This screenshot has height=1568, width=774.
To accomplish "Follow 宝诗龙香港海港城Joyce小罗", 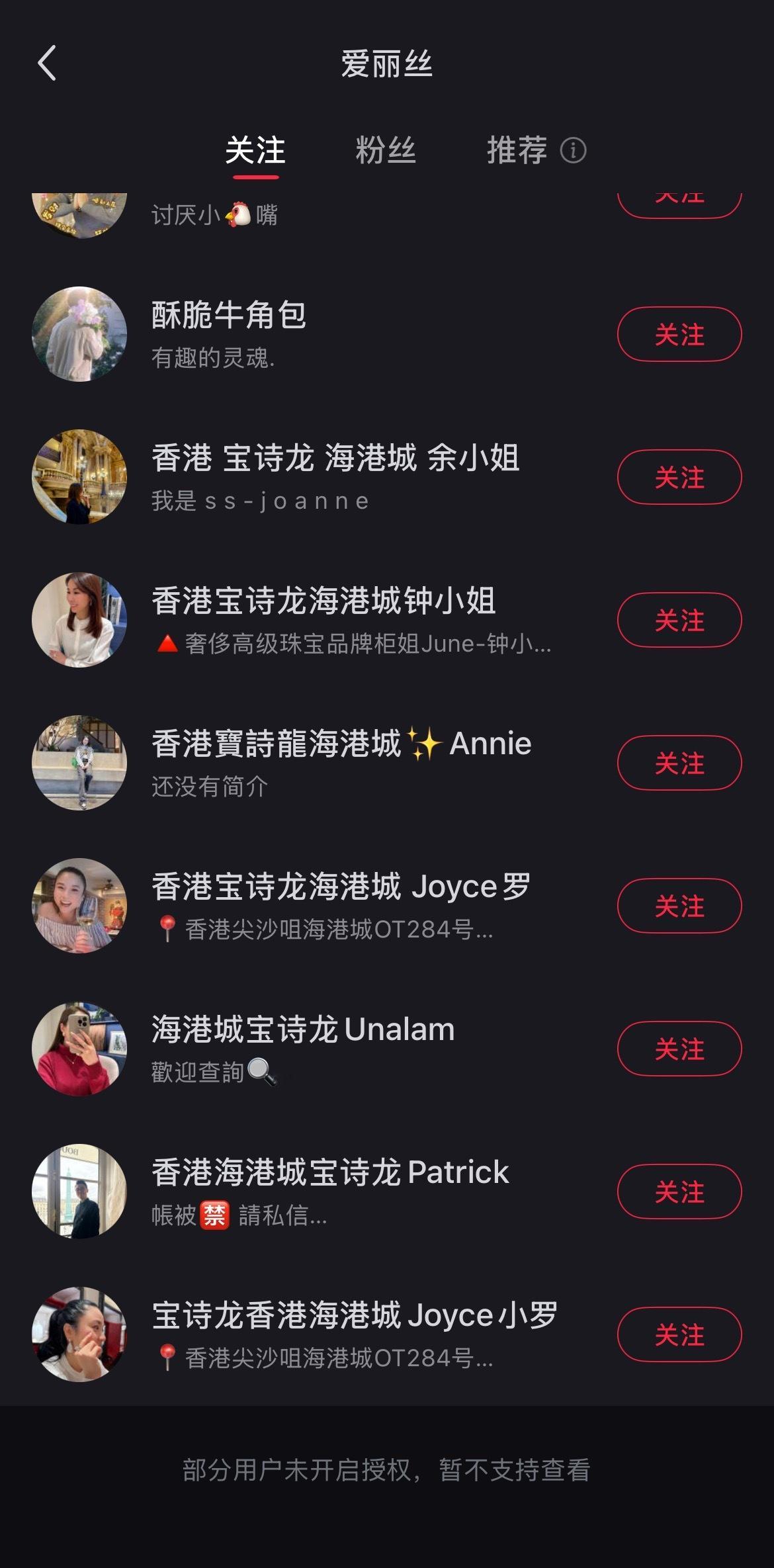I will [679, 1334].
